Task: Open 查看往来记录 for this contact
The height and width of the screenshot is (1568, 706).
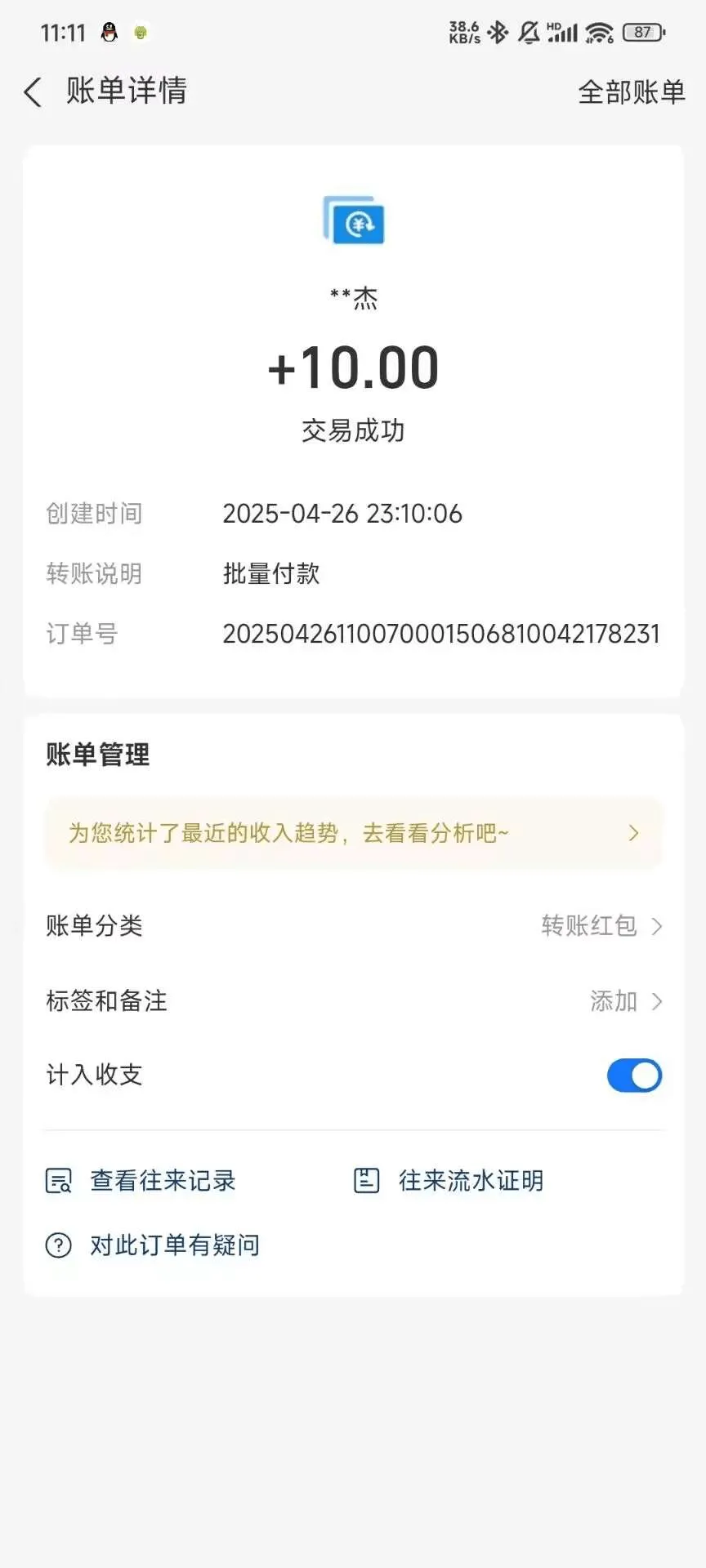Action: pos(163,1179)
